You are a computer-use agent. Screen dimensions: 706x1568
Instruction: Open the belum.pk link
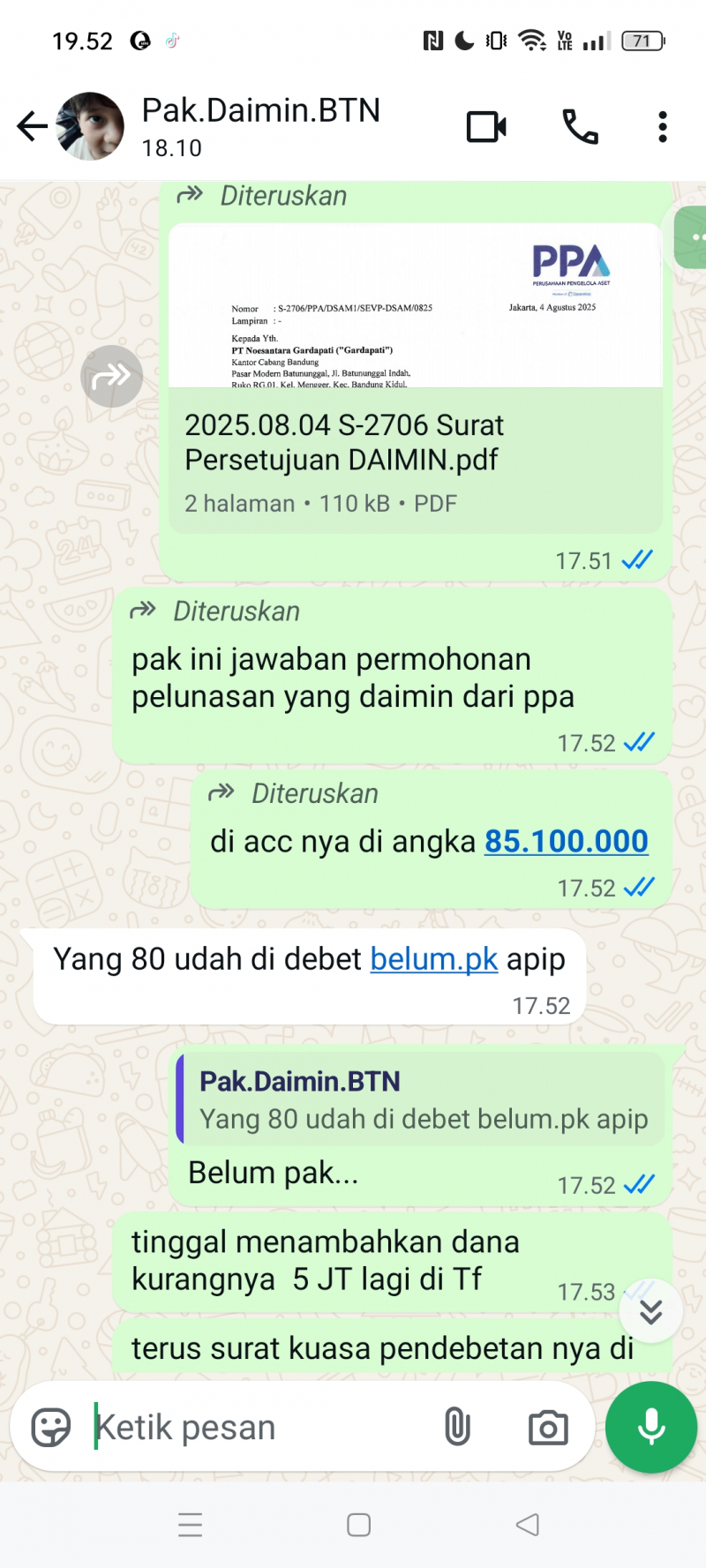433,959
